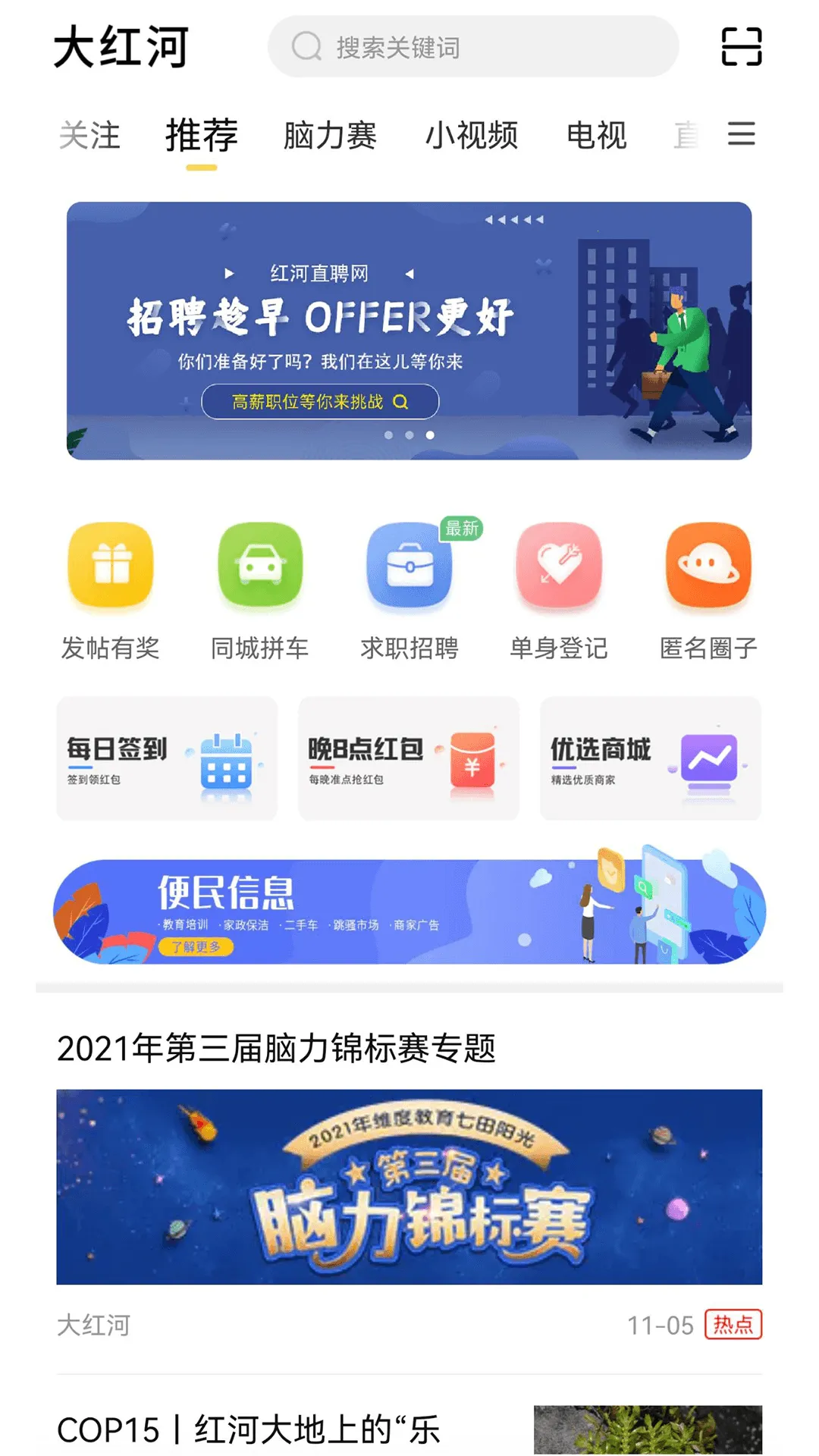The width and height of the screenshot is (819, 1456).
Task: Open the scan icon beside search
Action: tap(741, 47)
